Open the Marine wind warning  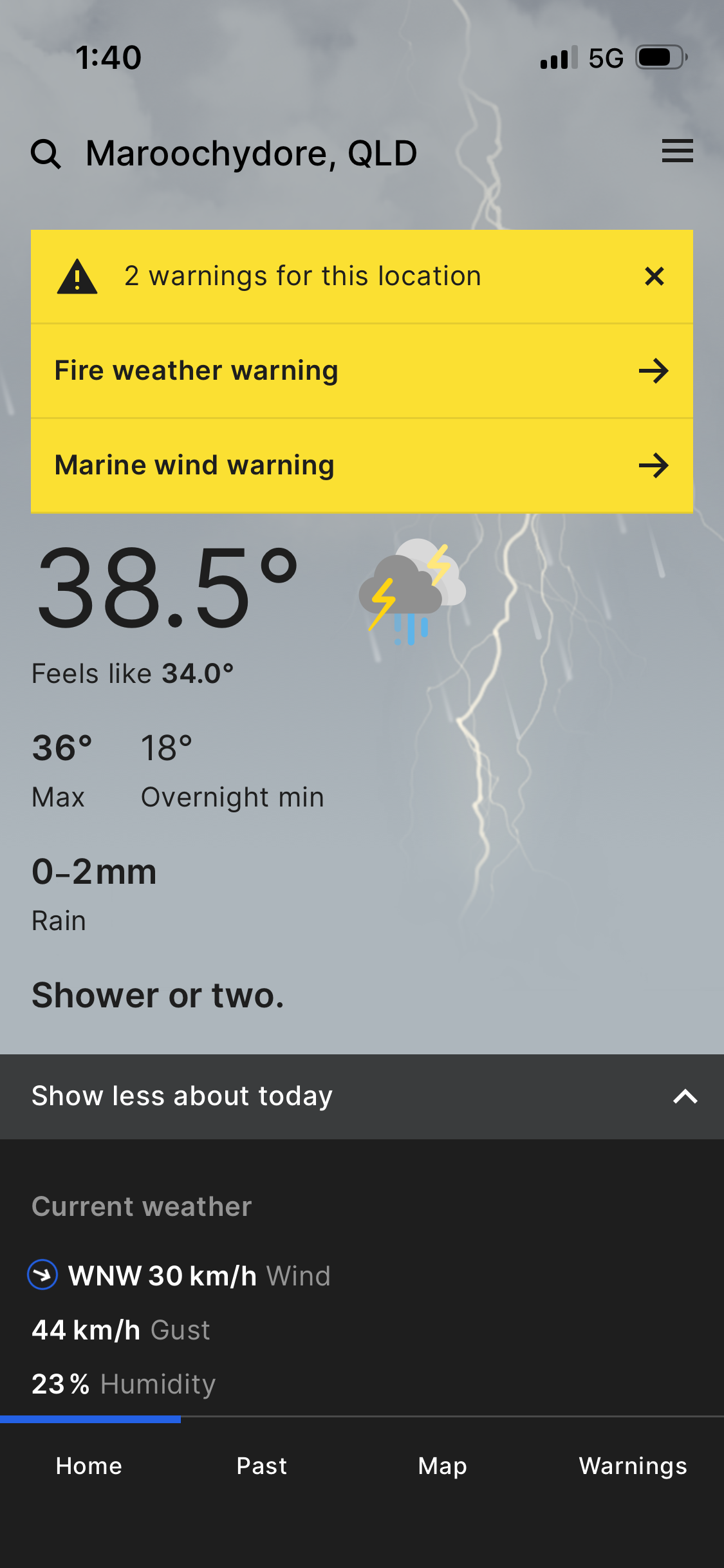[x=362, y=465]
